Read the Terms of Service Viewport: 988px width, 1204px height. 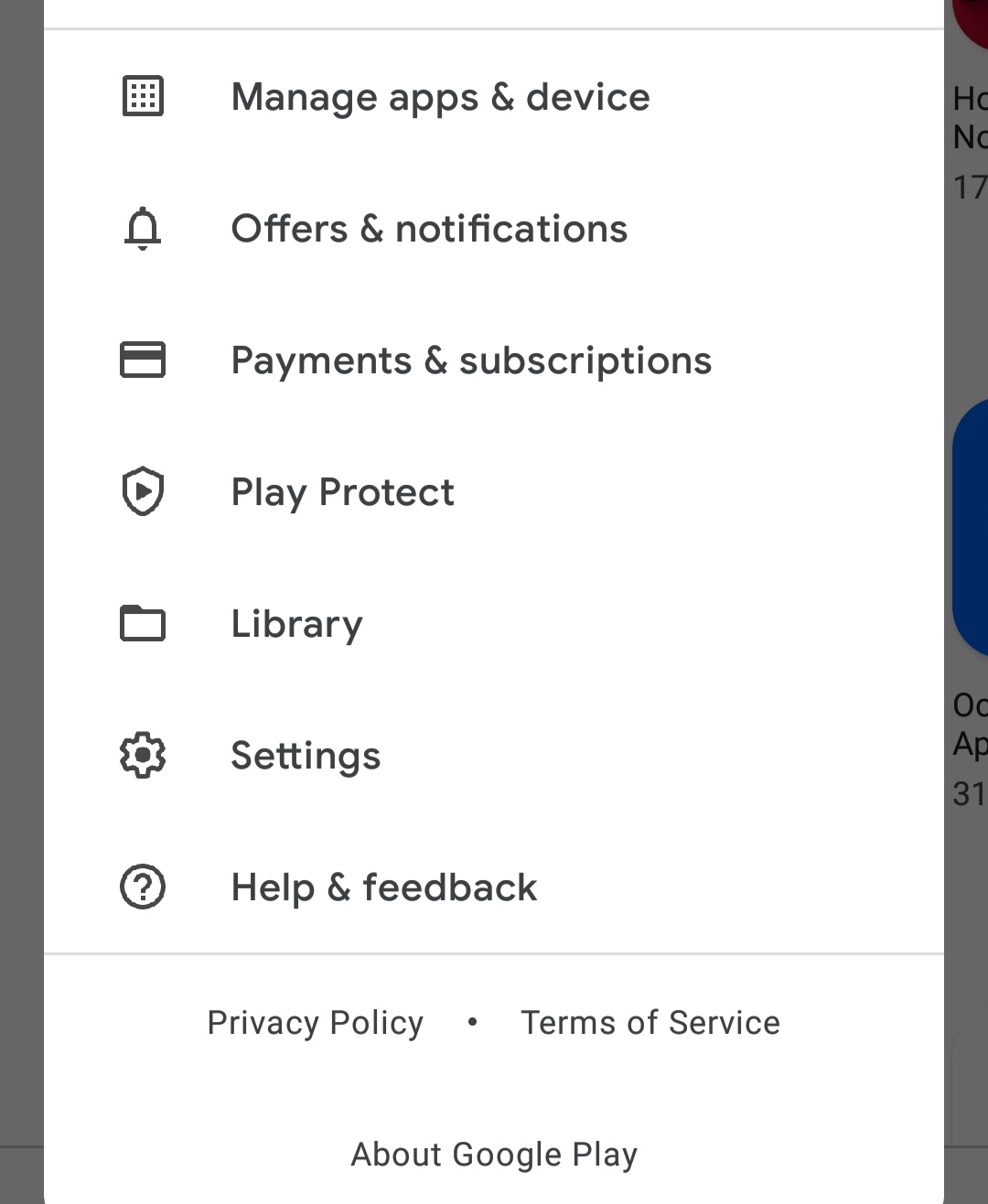click(650, 1023)
